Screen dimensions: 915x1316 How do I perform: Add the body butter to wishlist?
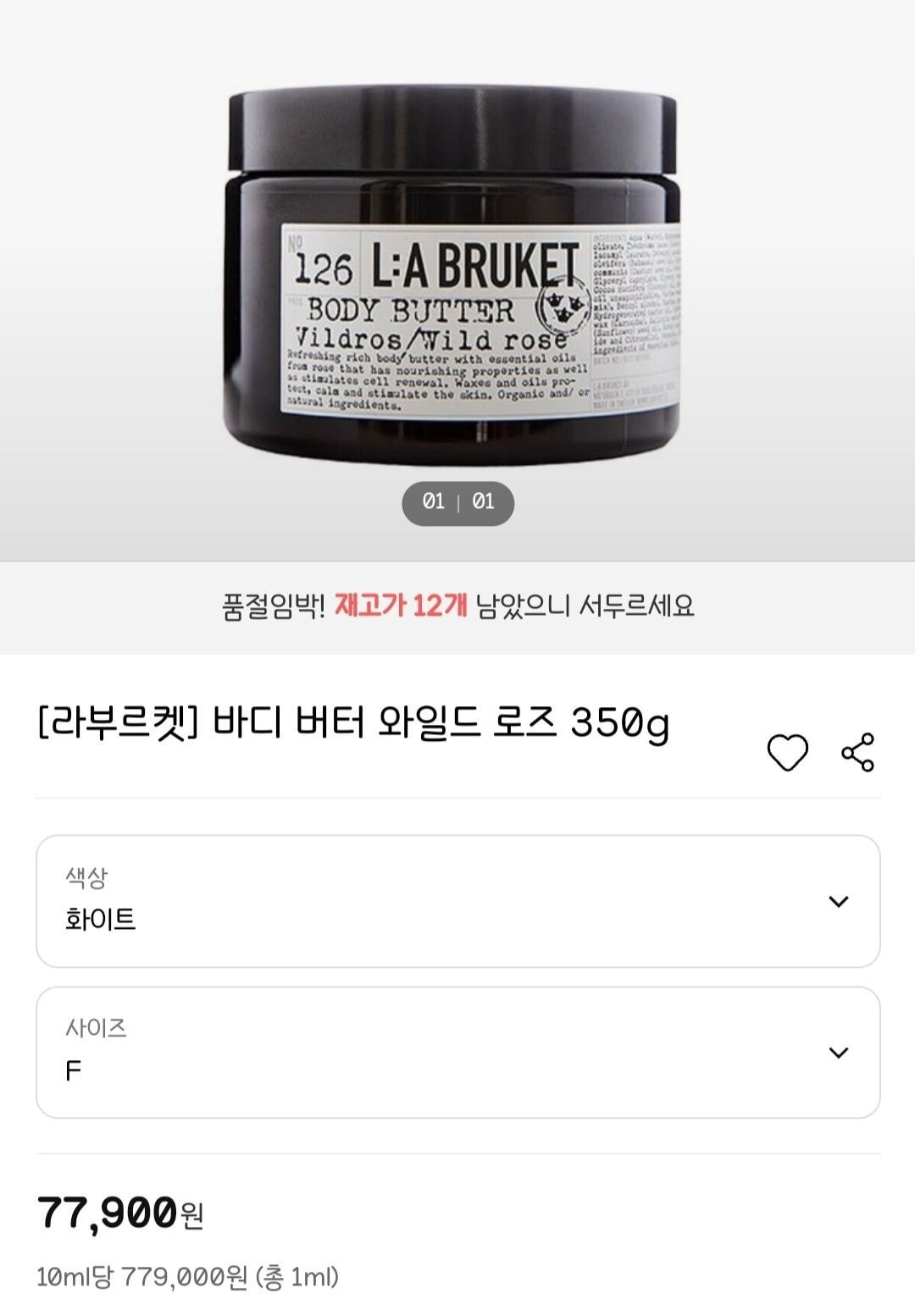[x=787, y=752]
